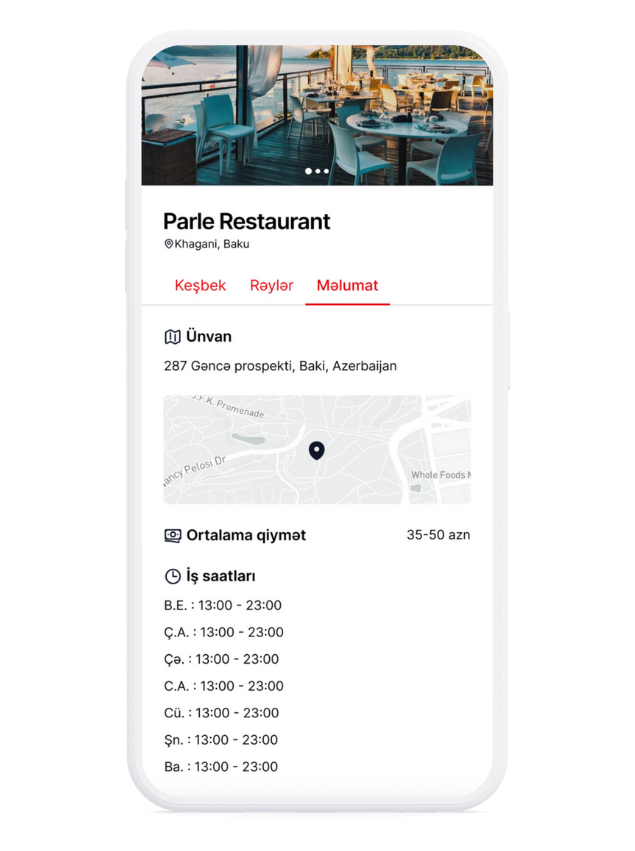Tap the photo carousel page indicator dots
This screenshot has width=635, height=851.
click(x=317, y=171)
